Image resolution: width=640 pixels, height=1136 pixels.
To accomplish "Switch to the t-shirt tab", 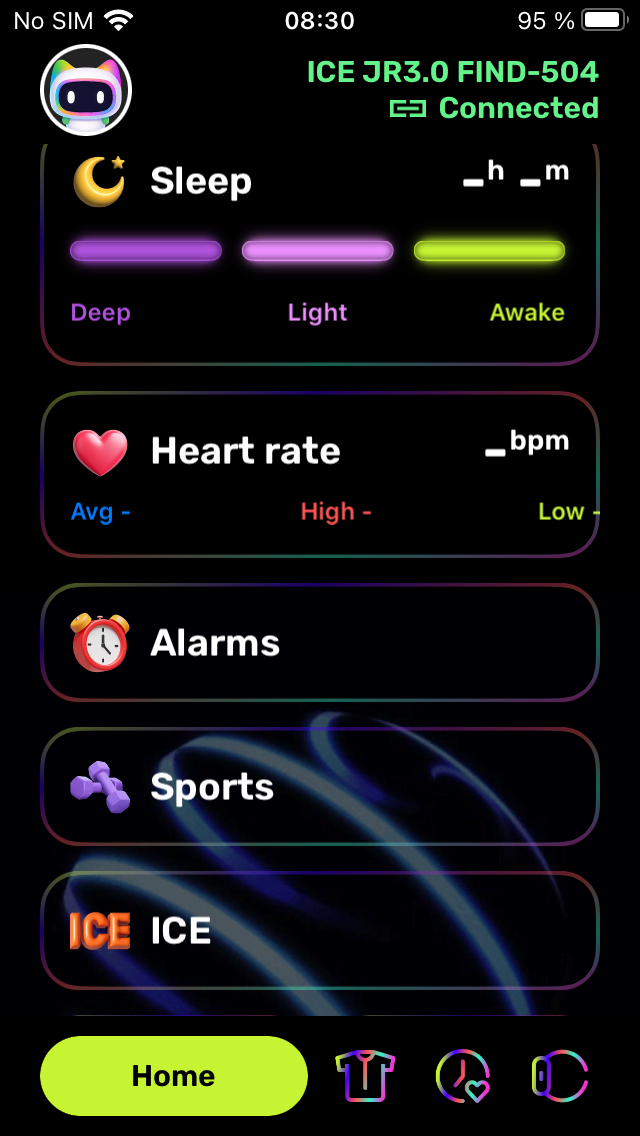I will click(365, 1076).
